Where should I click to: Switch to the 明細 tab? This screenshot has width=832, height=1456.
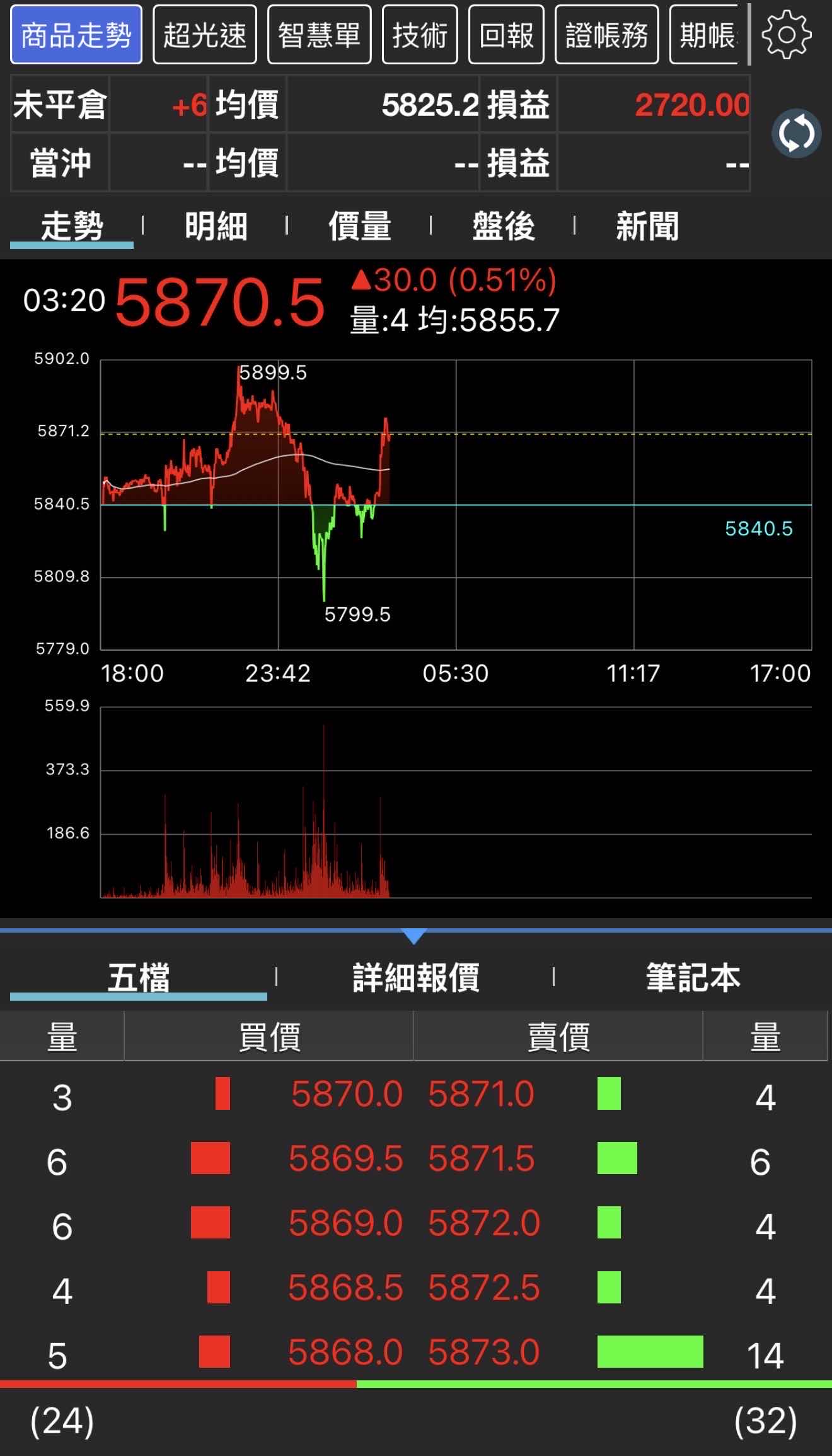[x=216, y=226]
